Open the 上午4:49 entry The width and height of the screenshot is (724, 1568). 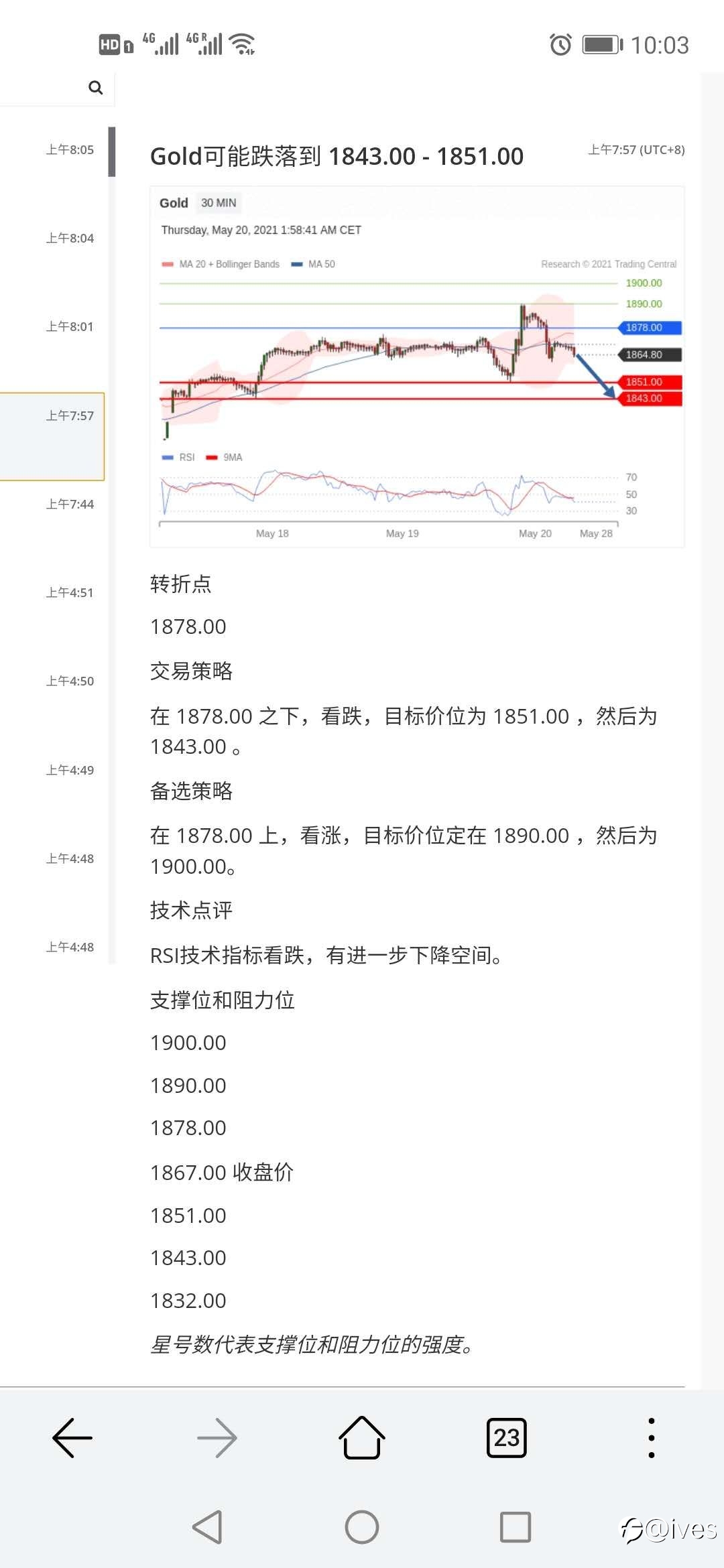tap(52, 770)
